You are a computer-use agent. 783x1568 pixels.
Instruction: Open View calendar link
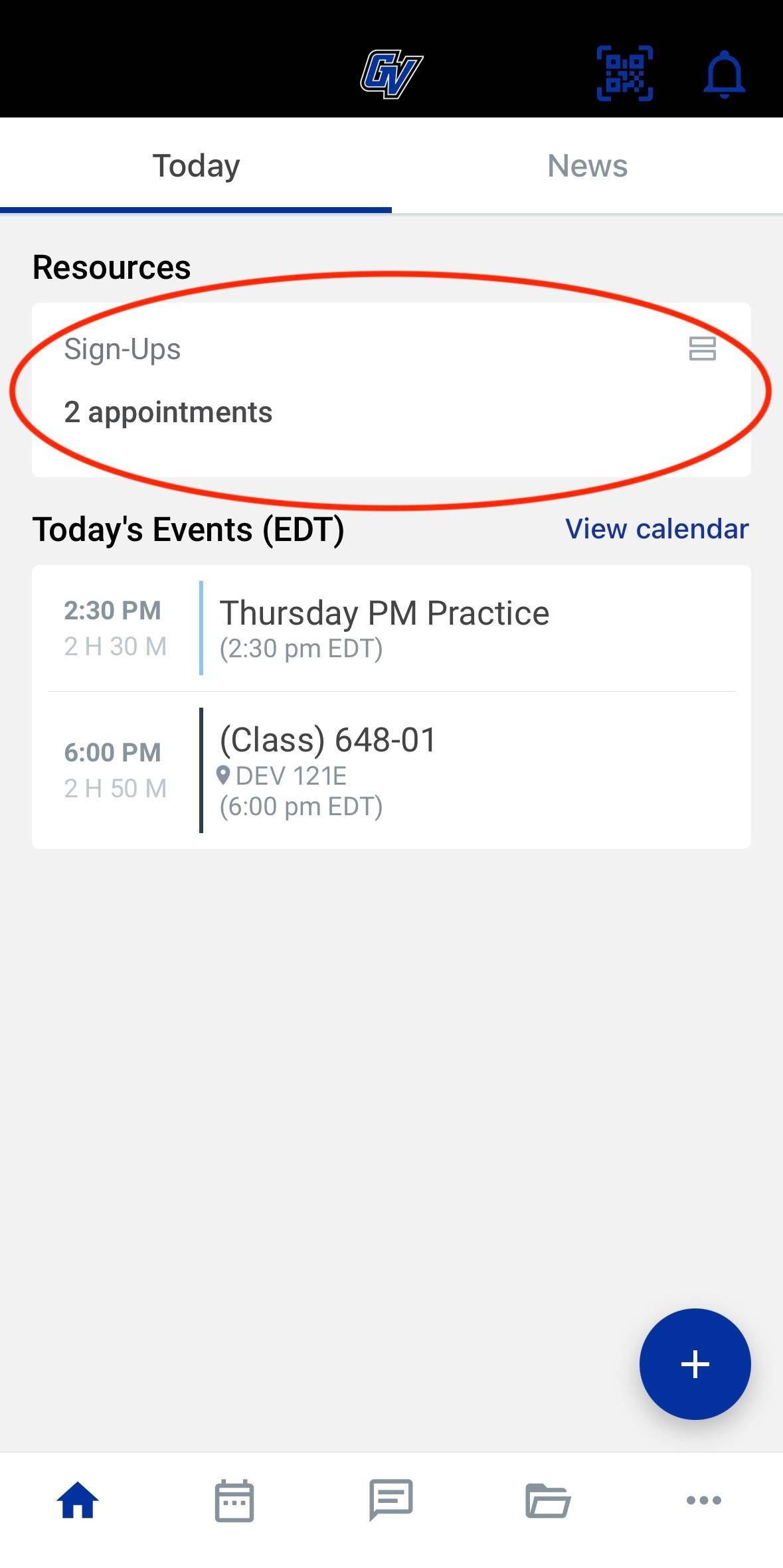tap(657, 528)
